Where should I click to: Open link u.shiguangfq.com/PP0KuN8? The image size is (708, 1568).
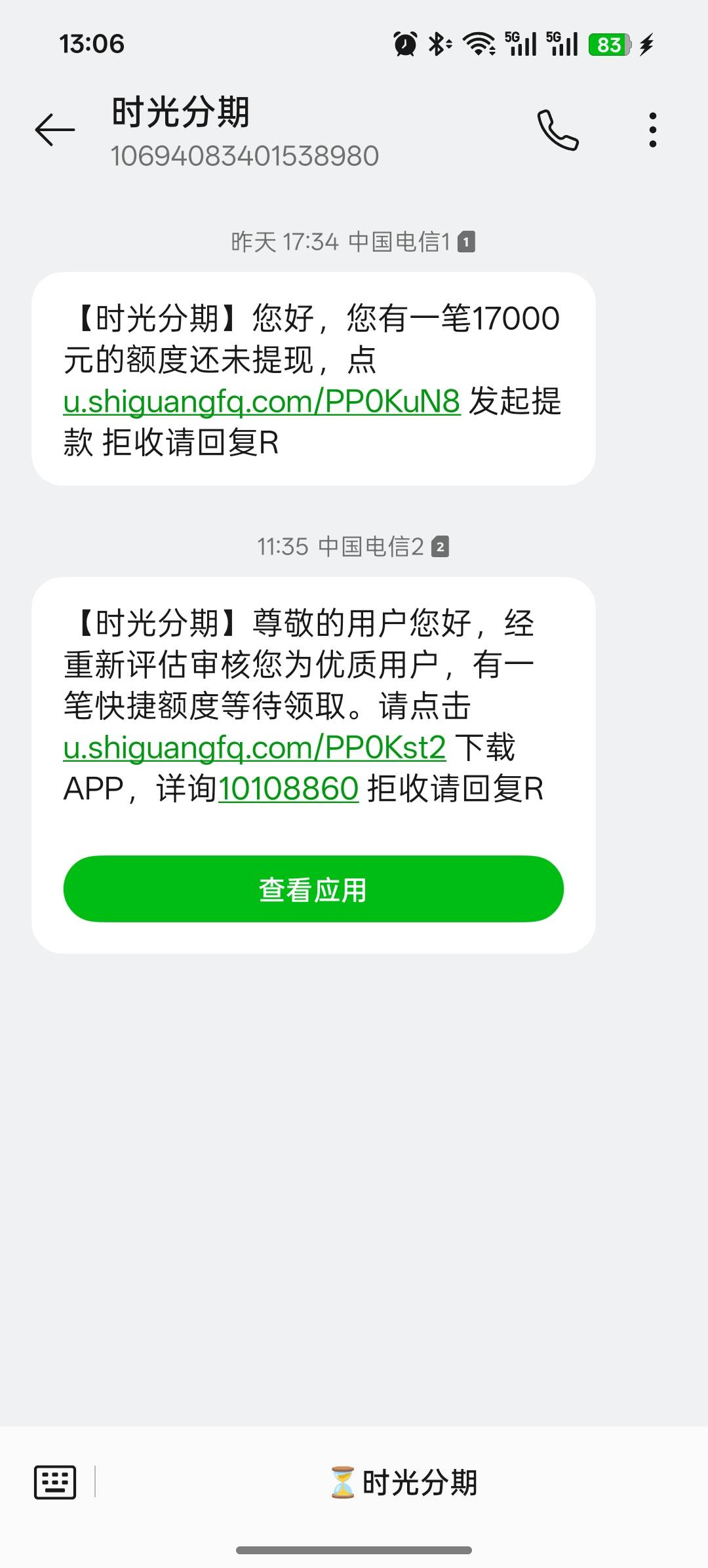pyautogui.click(x=262, y=401)
